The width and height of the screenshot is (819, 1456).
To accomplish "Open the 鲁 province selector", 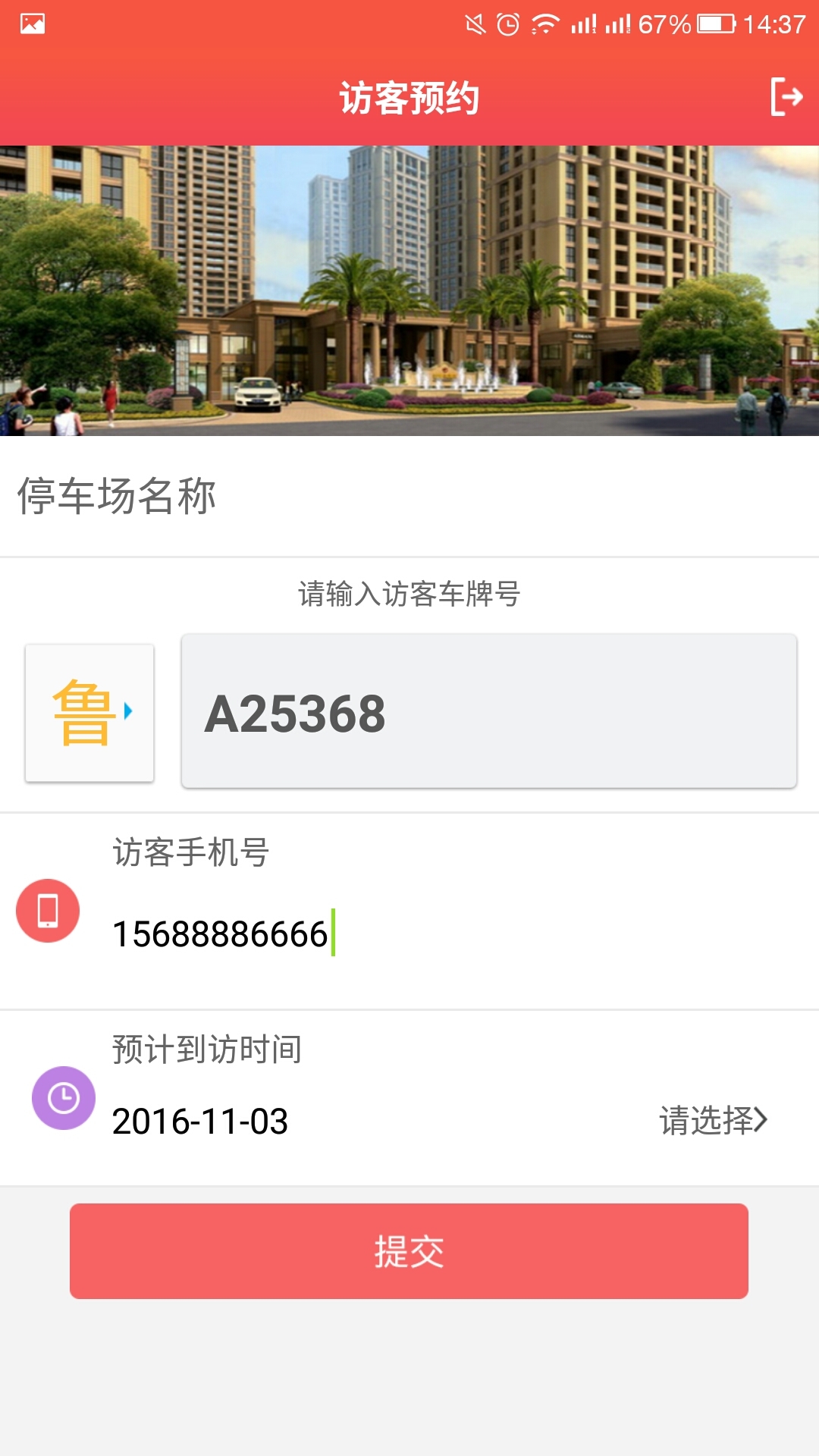I will point(89,712).
